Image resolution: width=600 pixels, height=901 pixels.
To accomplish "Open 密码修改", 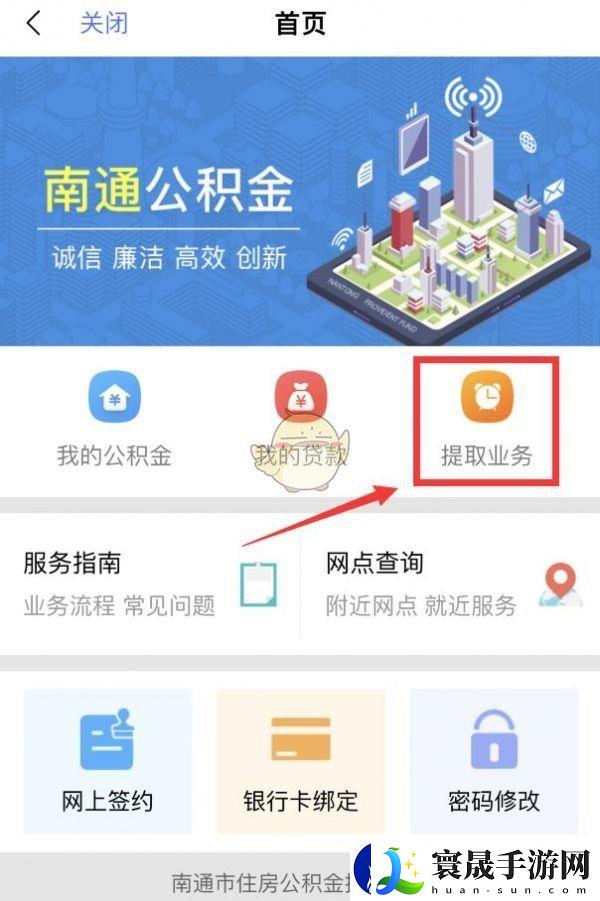I will click(493, 760).
